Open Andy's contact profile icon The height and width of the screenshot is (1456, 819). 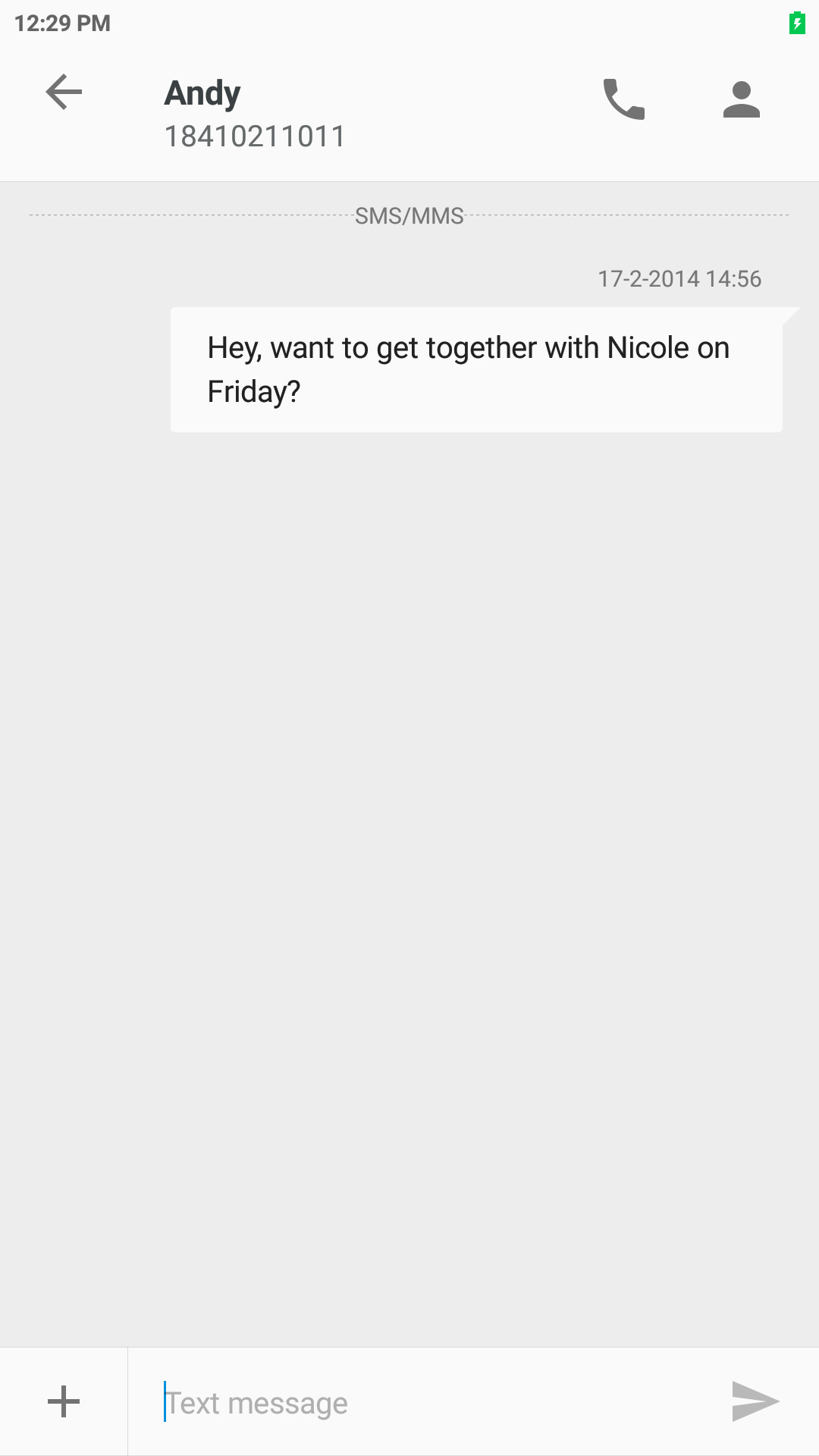741,99
